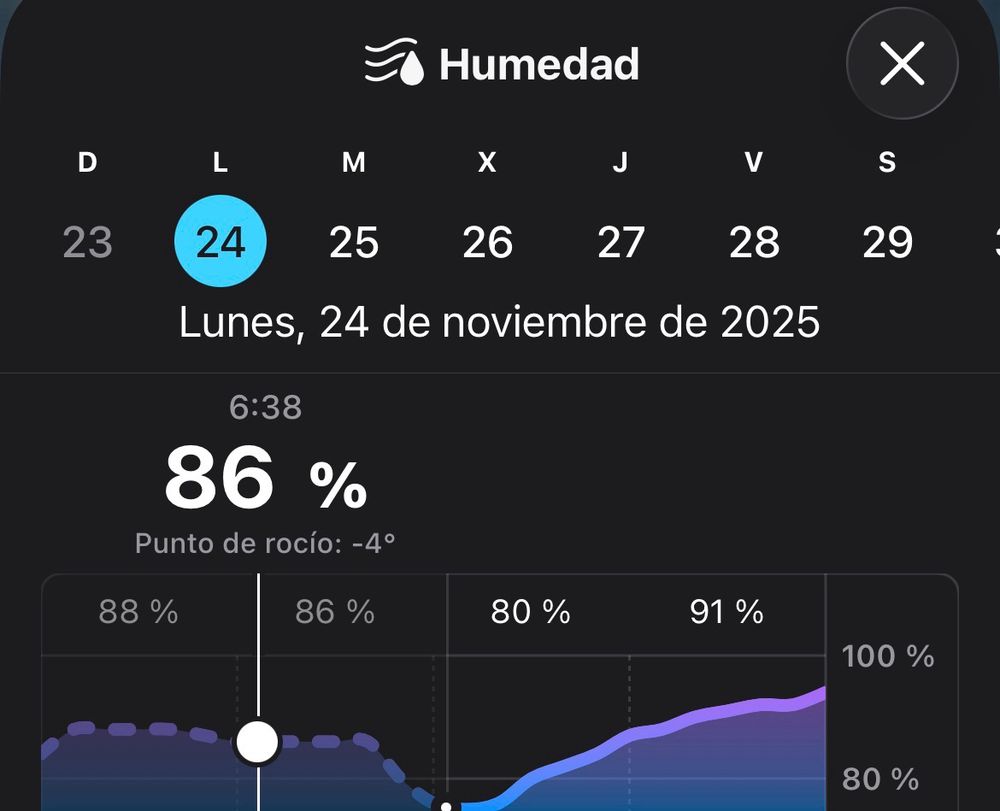Tap the white scrubber handle on the humidity chart
Viewport: 1000px width, 811px height.
click(x=258, y=742)
